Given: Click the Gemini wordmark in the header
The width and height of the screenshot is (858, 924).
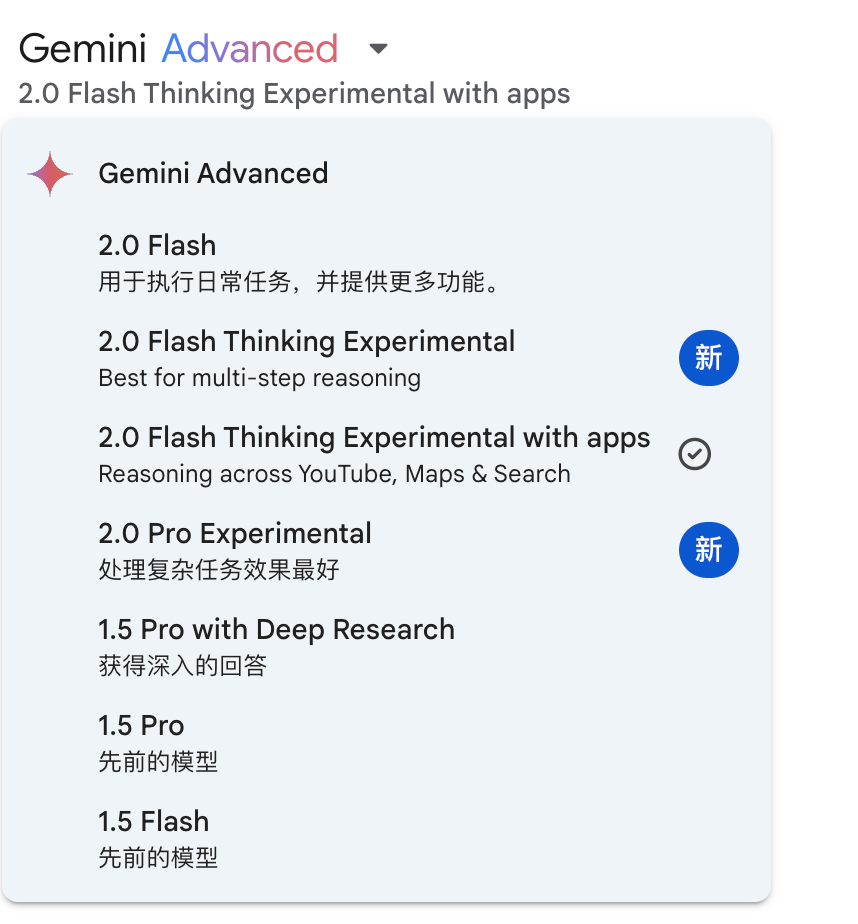Looking at the screenshot, I should (x=85, y=46).
